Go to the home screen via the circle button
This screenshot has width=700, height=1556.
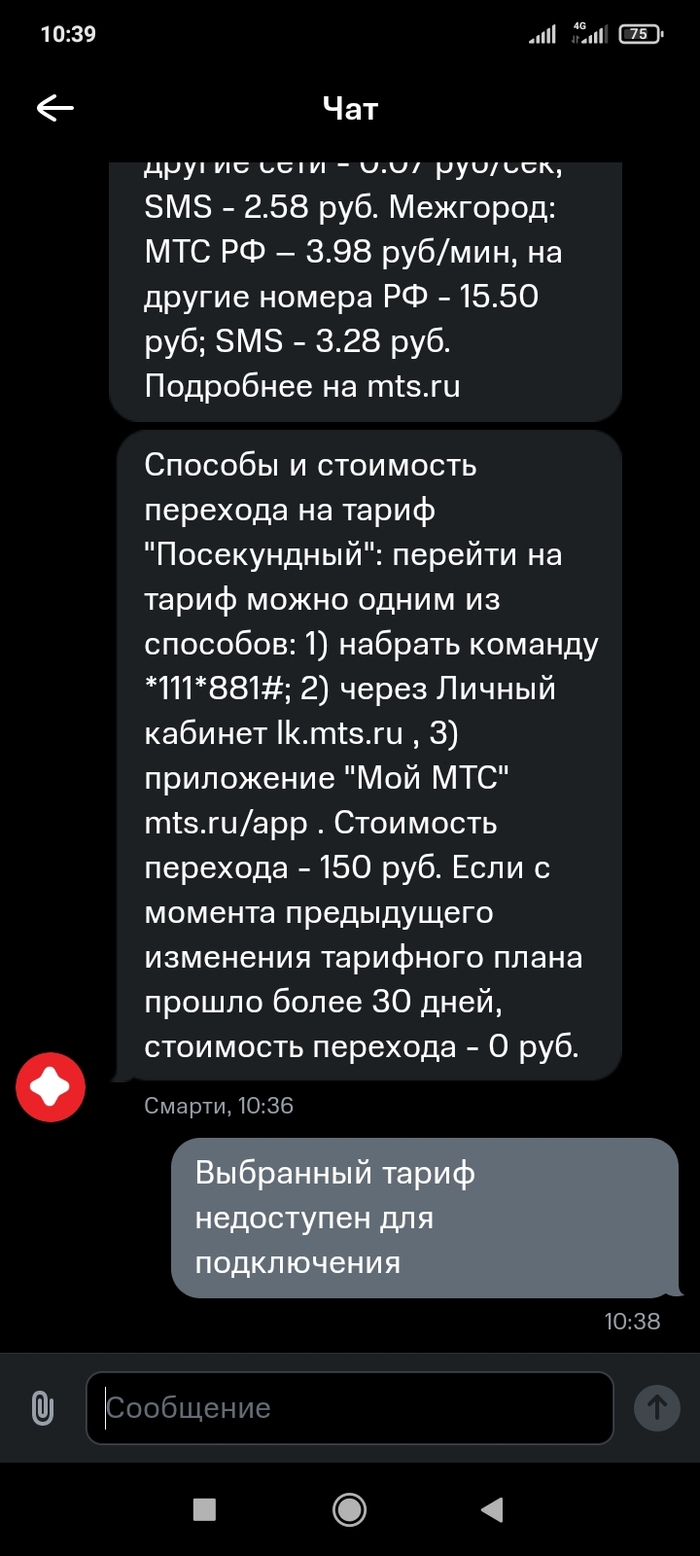point(349,1509)
